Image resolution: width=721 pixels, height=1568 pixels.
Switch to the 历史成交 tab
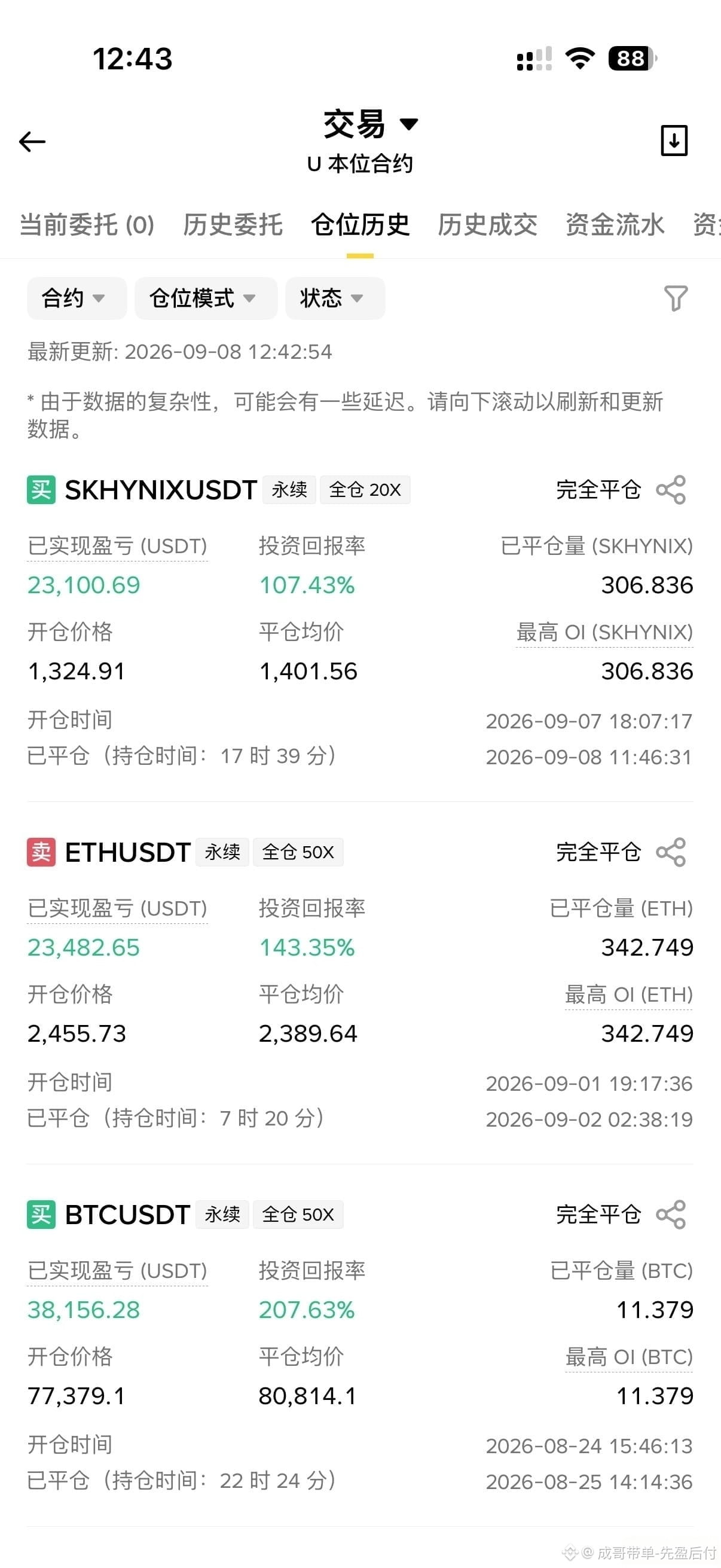click(487, 225)
